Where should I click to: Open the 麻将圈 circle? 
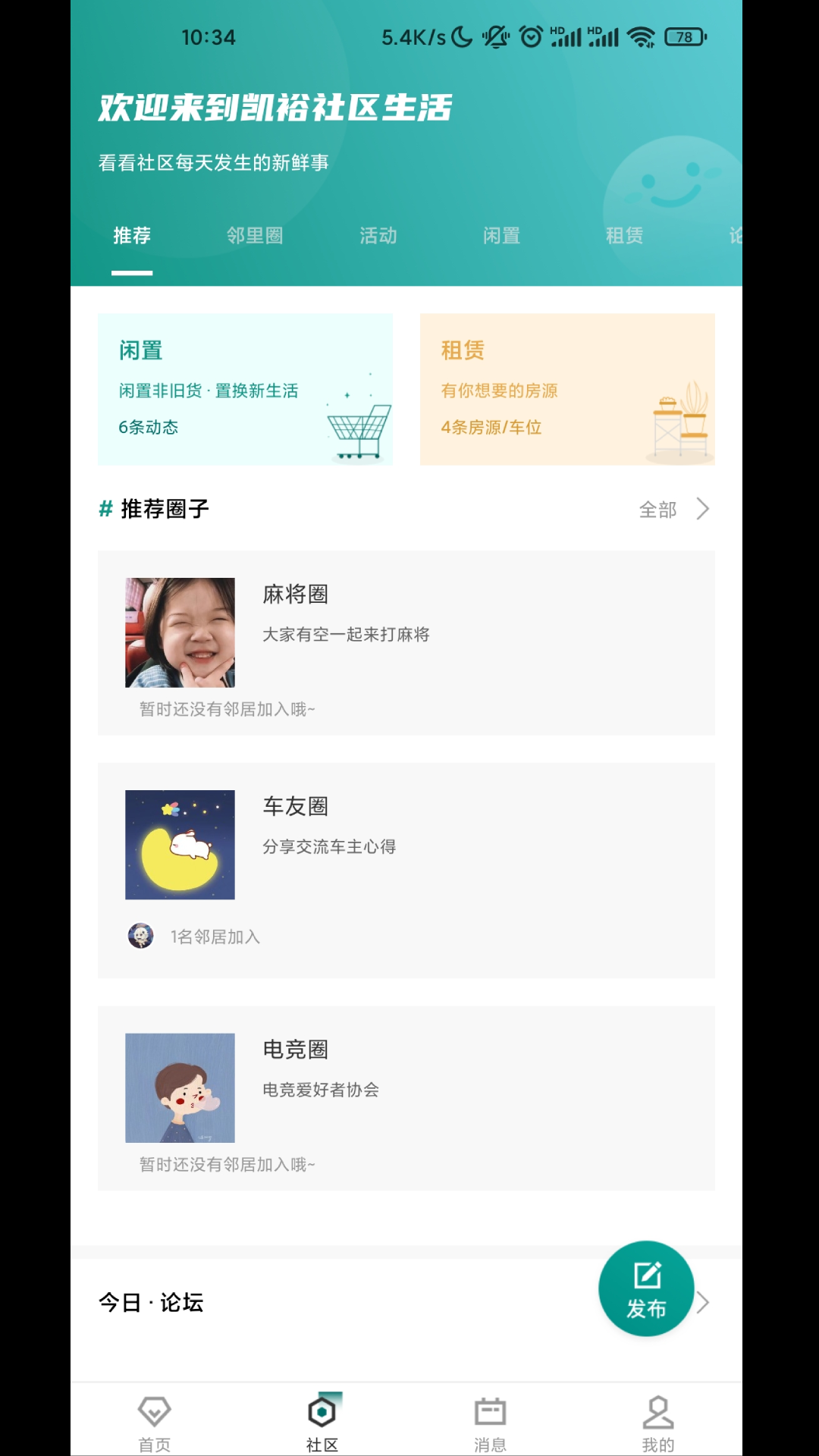click(x=406, y=642)
